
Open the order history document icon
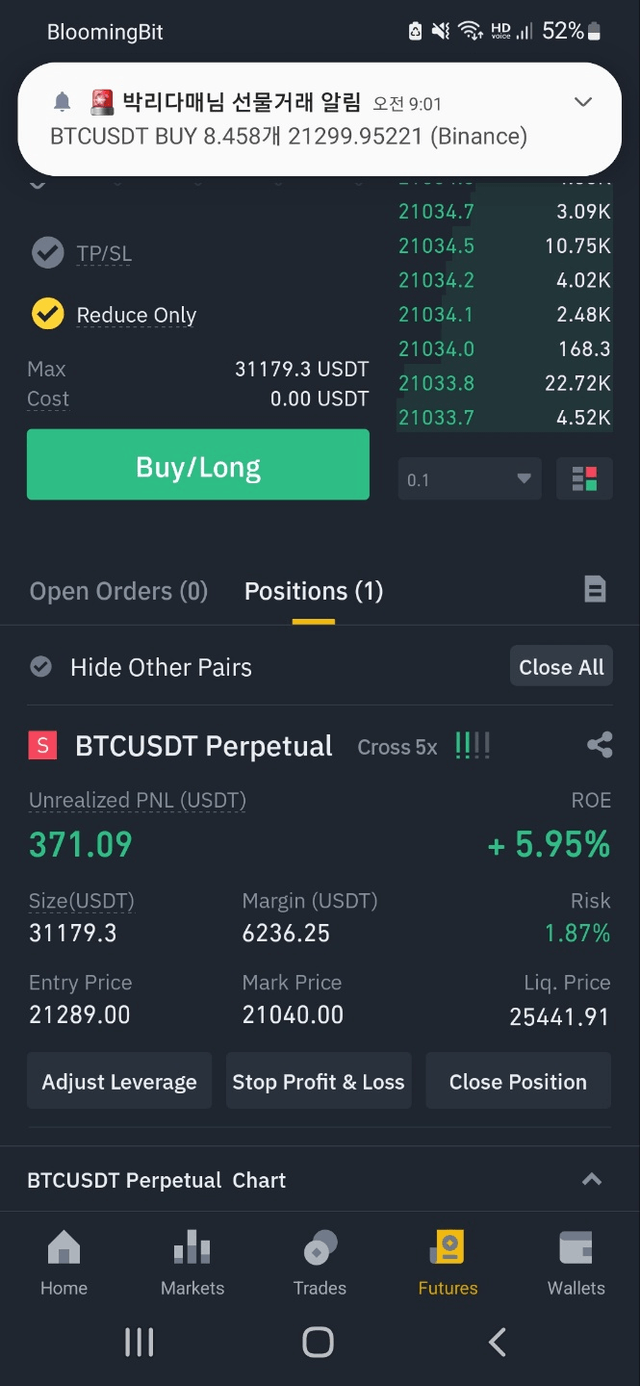click(595, 589)
